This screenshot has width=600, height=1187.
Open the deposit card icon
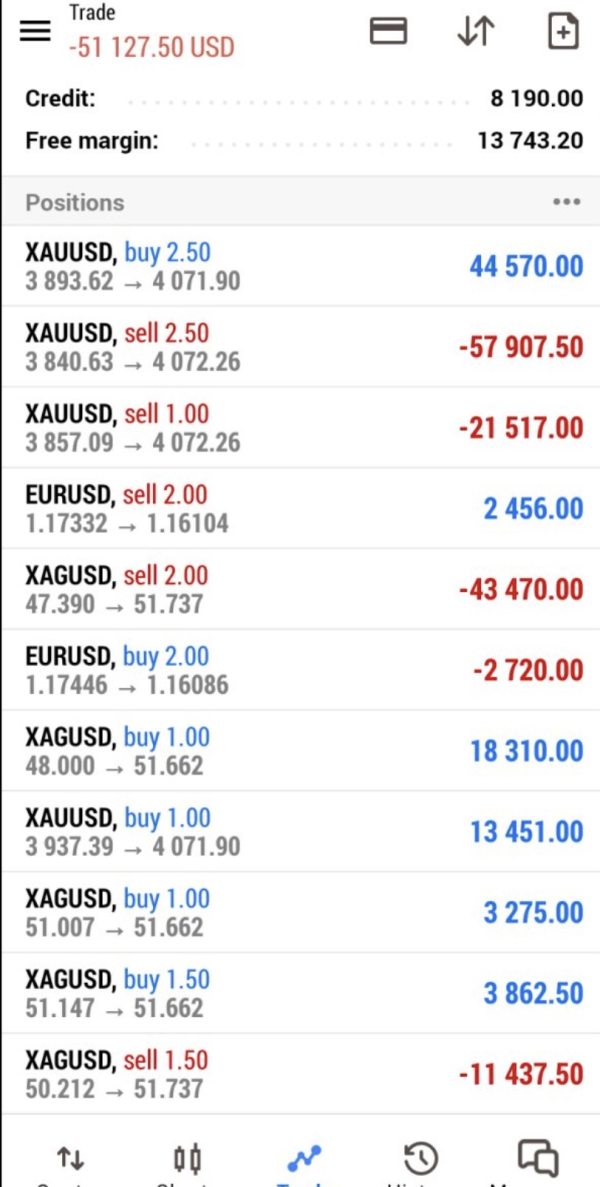(x=388, y=31)
